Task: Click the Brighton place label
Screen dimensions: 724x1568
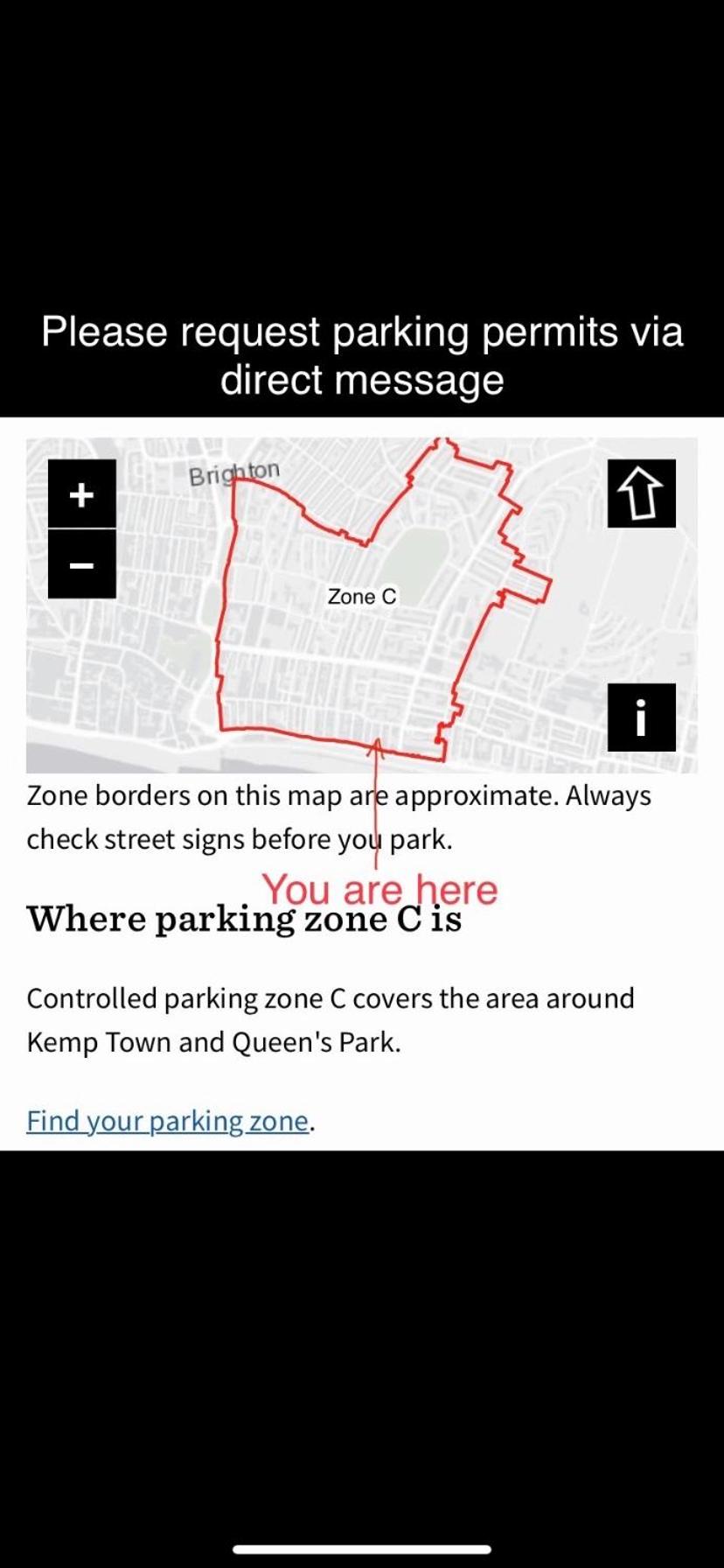Action: coord(234,470)
